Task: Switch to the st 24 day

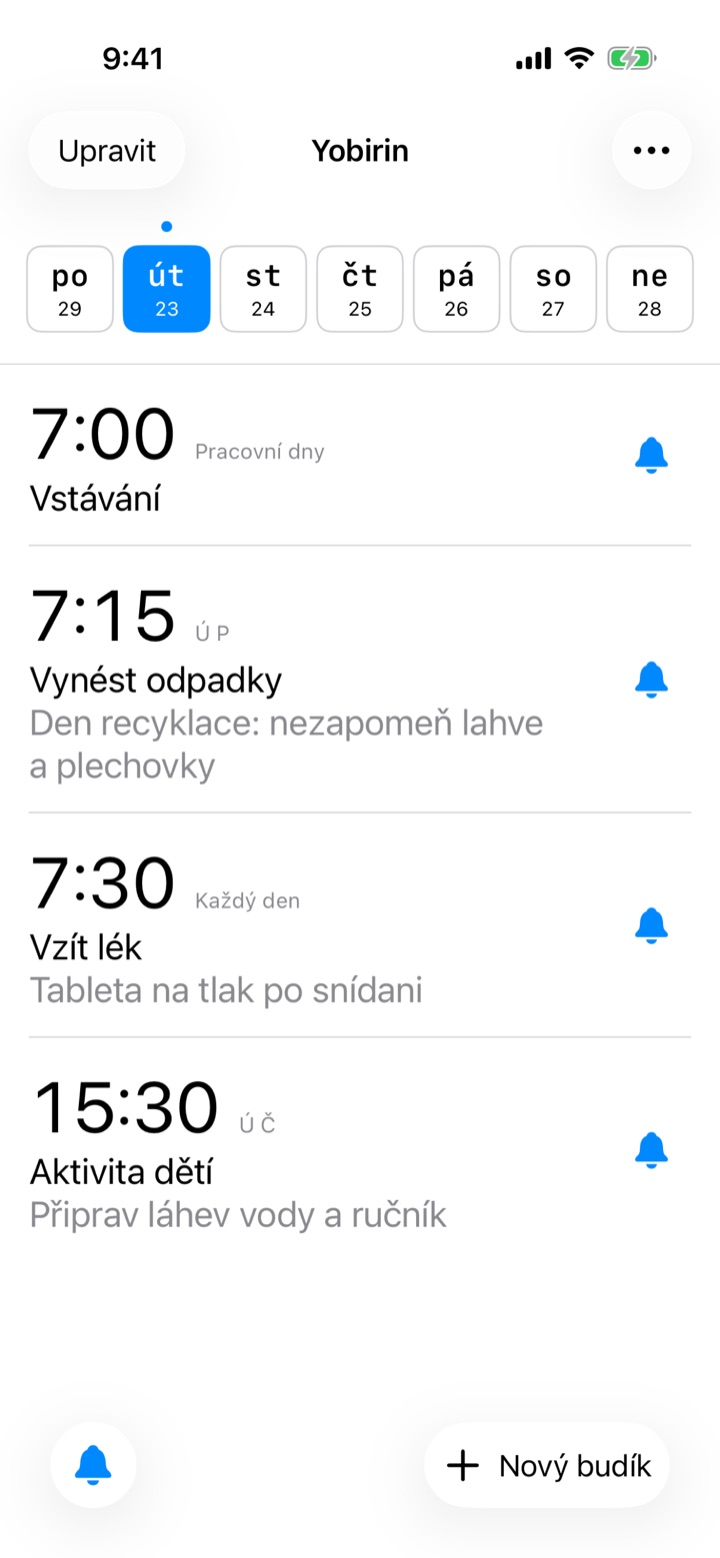Action: coord(263,289)
